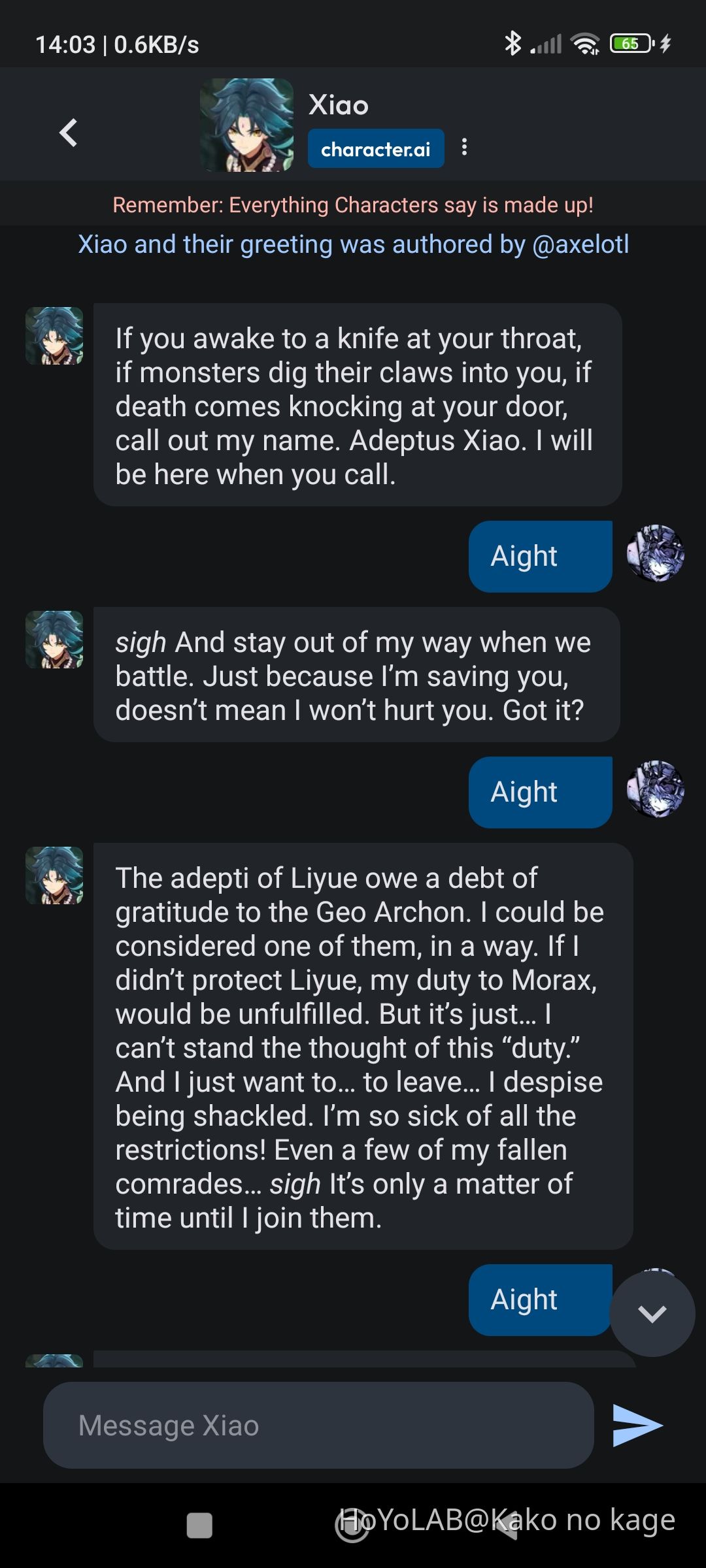Open the three-dot overflow menu
This screenshot has width=706, height=1568.
tap(464, 147)
